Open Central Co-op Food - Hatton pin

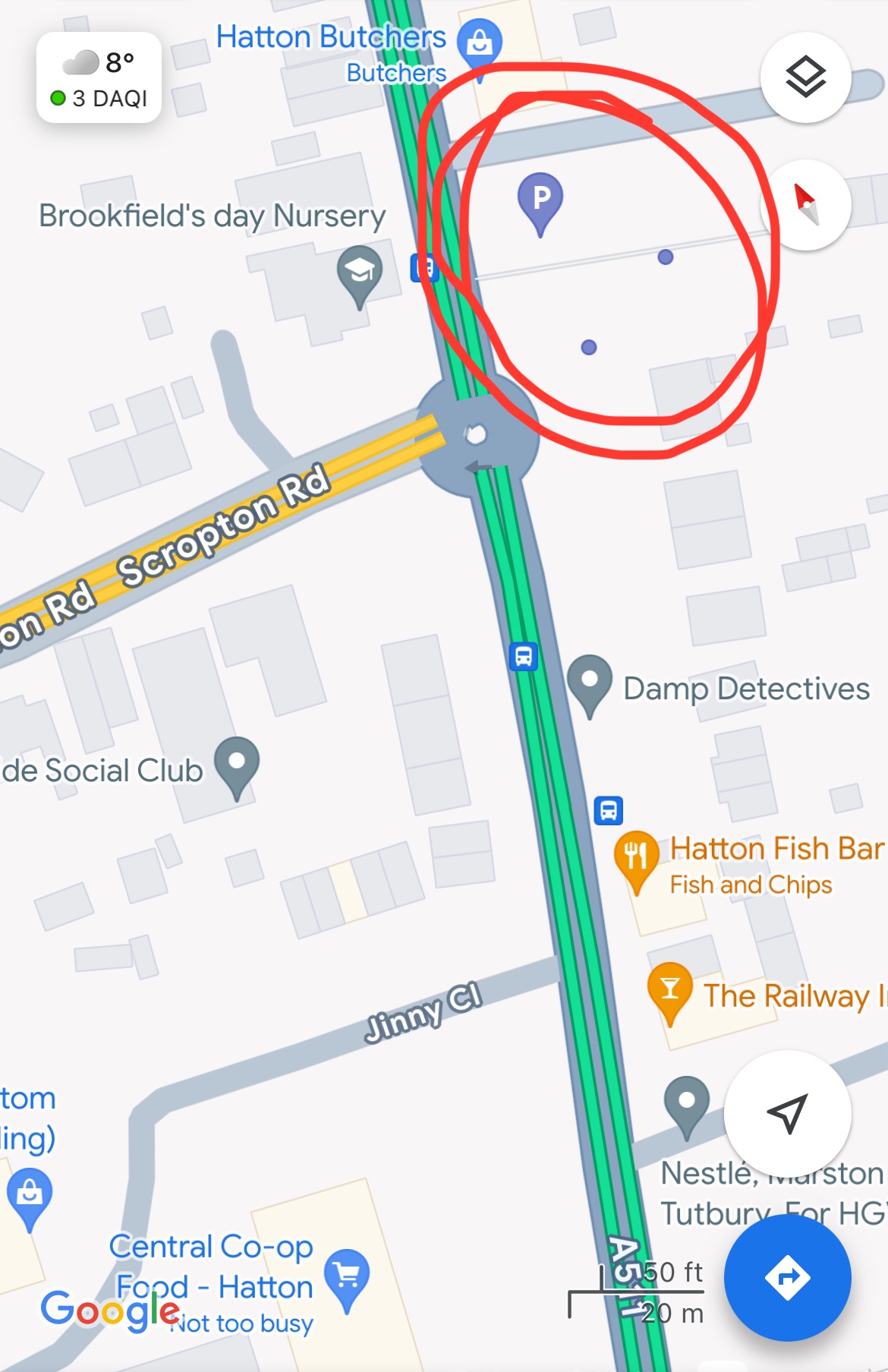click(x=347, y=1276)
